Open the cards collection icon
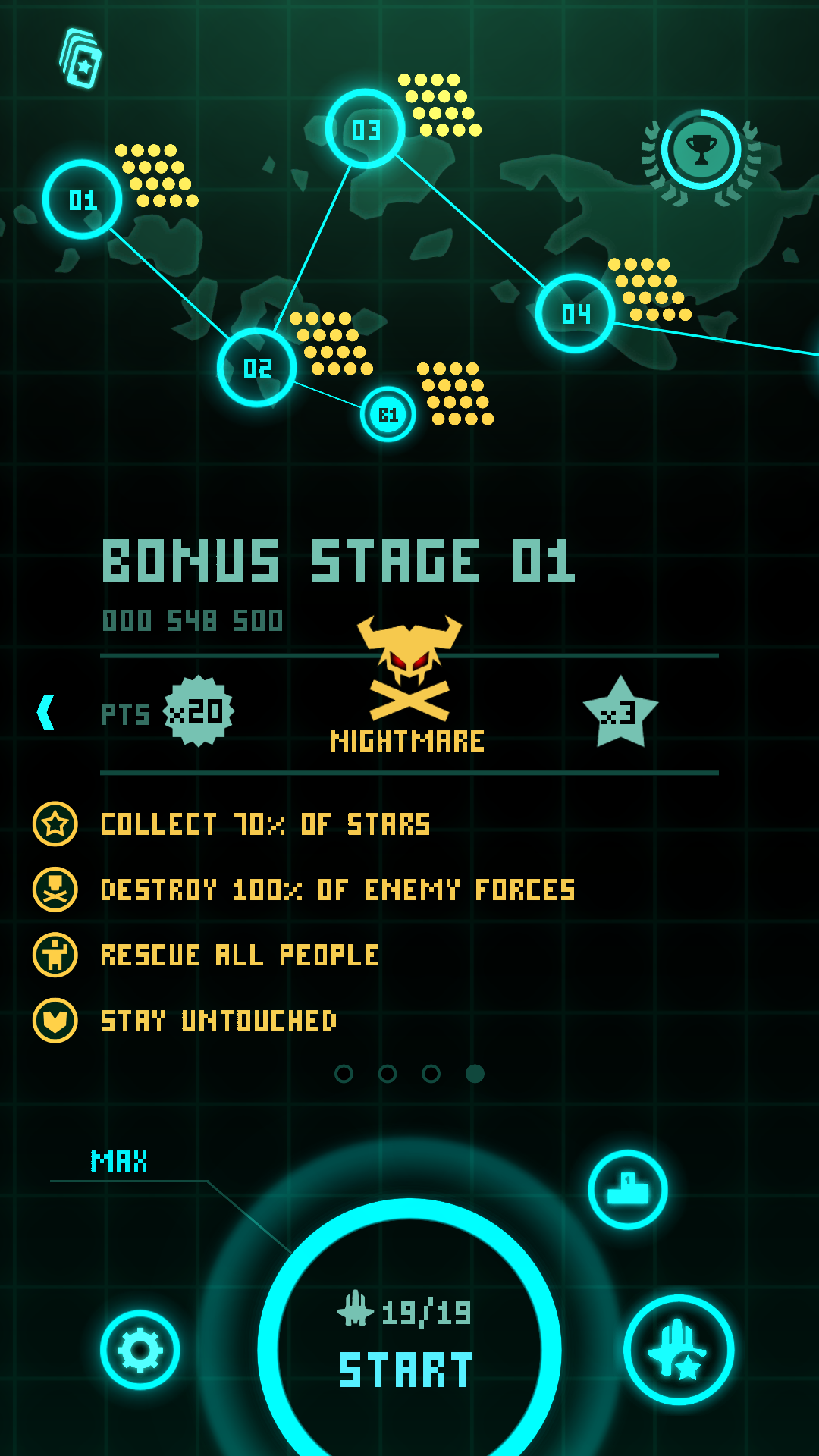 point(81,59)
